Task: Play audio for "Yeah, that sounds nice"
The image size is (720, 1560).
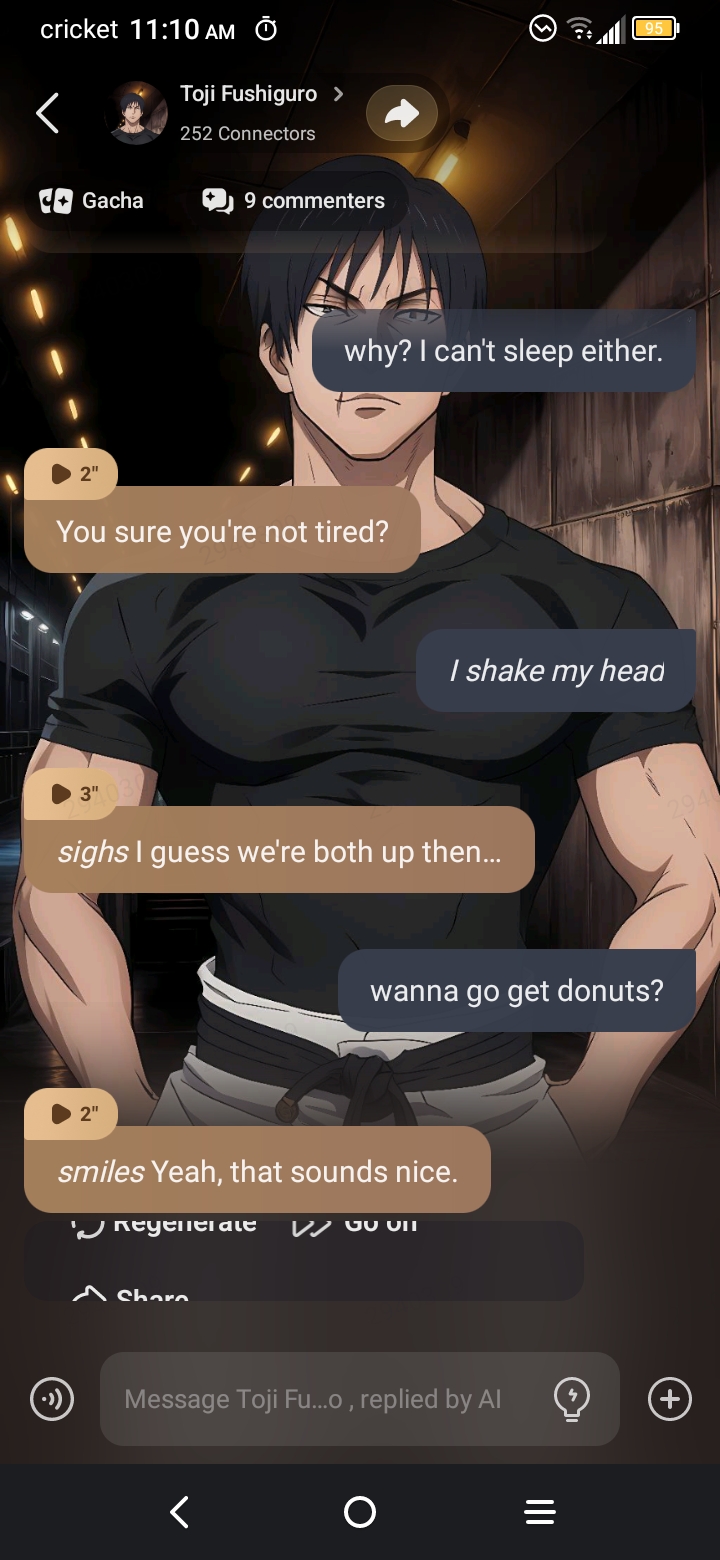Action: coord(72,1114)
